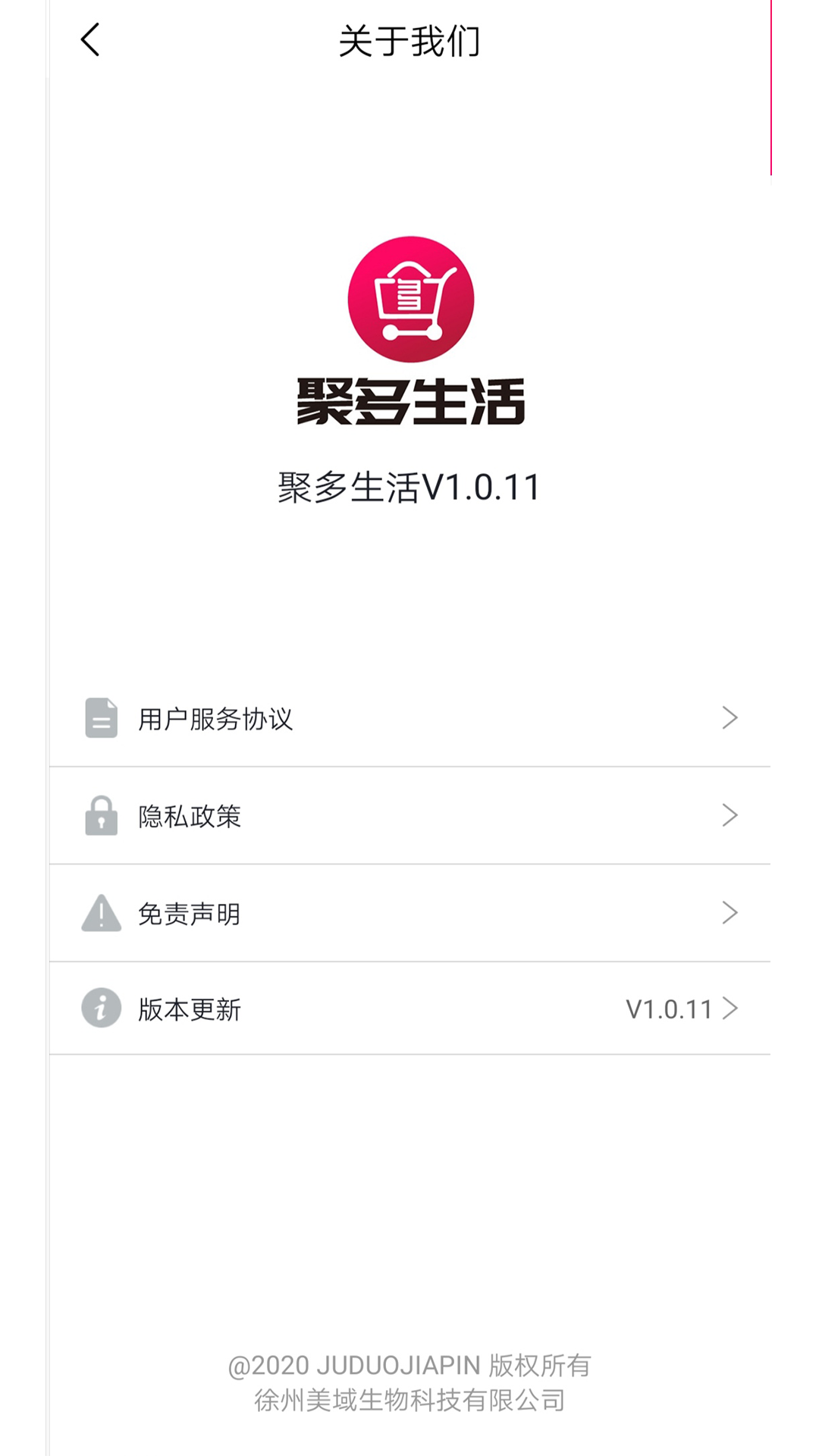This screenshot has width=819, height=1456.
Task: Click the document icon beside 用户服务协议
Action: [100, 719]
